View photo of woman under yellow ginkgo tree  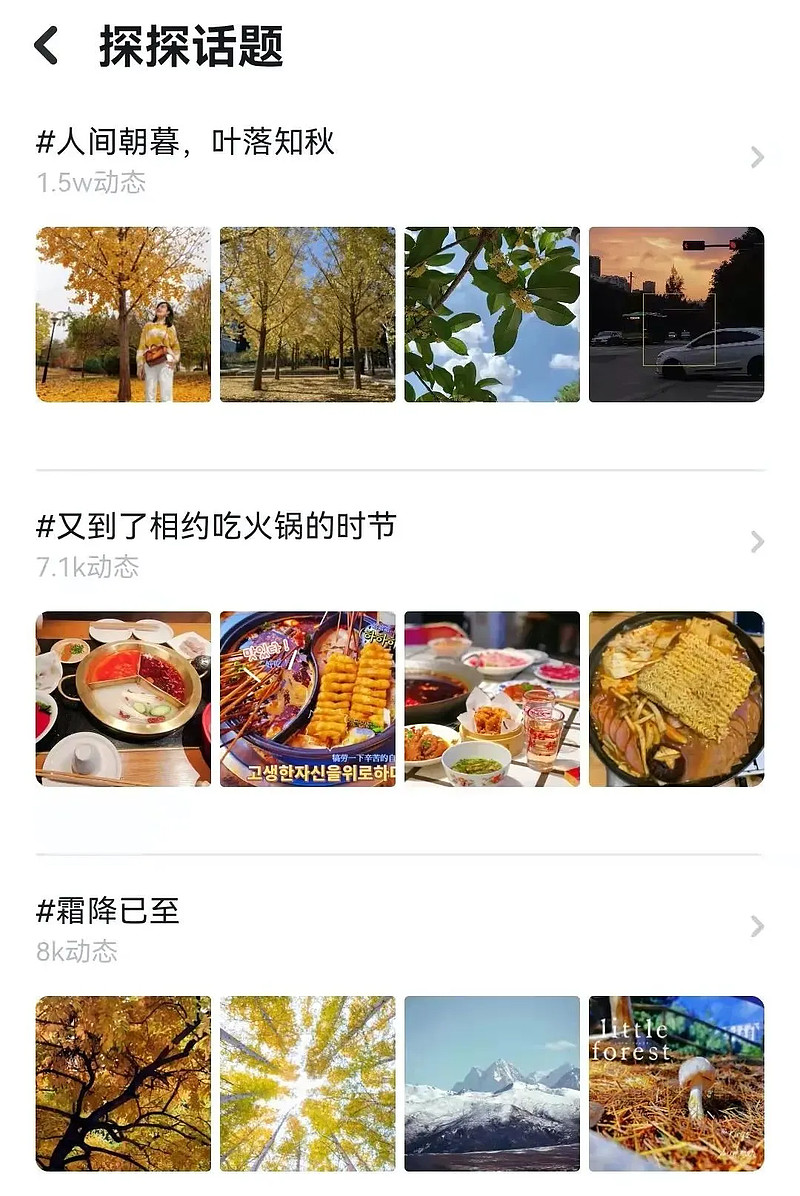point(123,314)
